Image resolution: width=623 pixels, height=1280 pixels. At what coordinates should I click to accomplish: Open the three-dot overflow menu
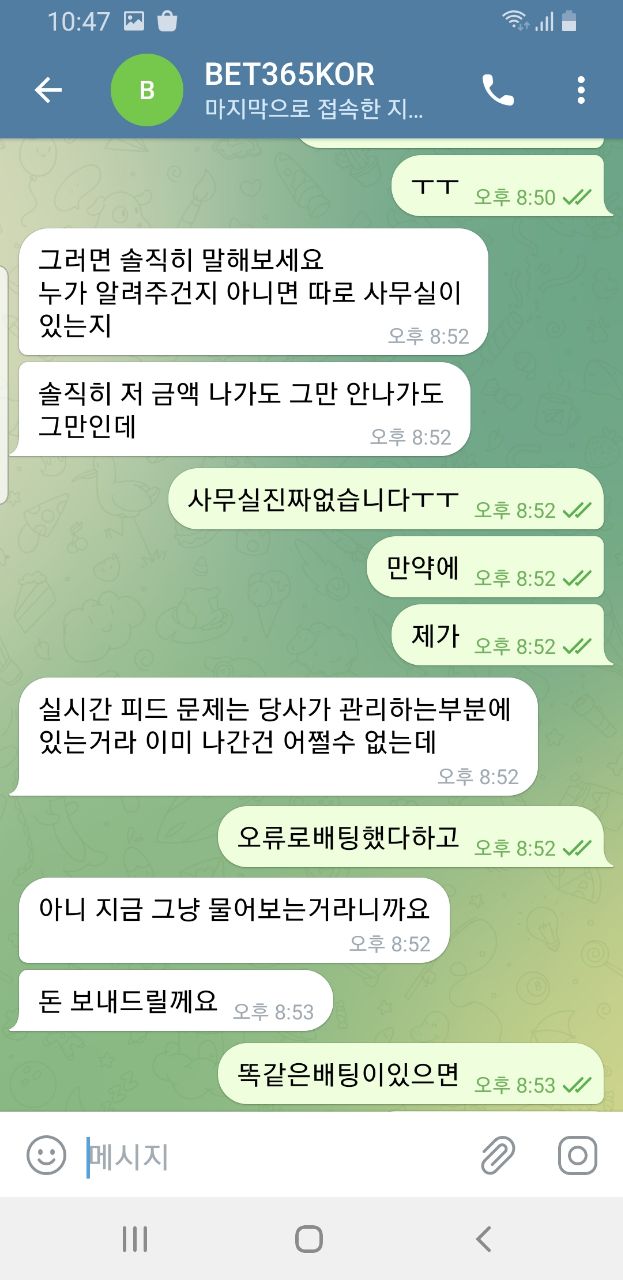coord(581,90)
